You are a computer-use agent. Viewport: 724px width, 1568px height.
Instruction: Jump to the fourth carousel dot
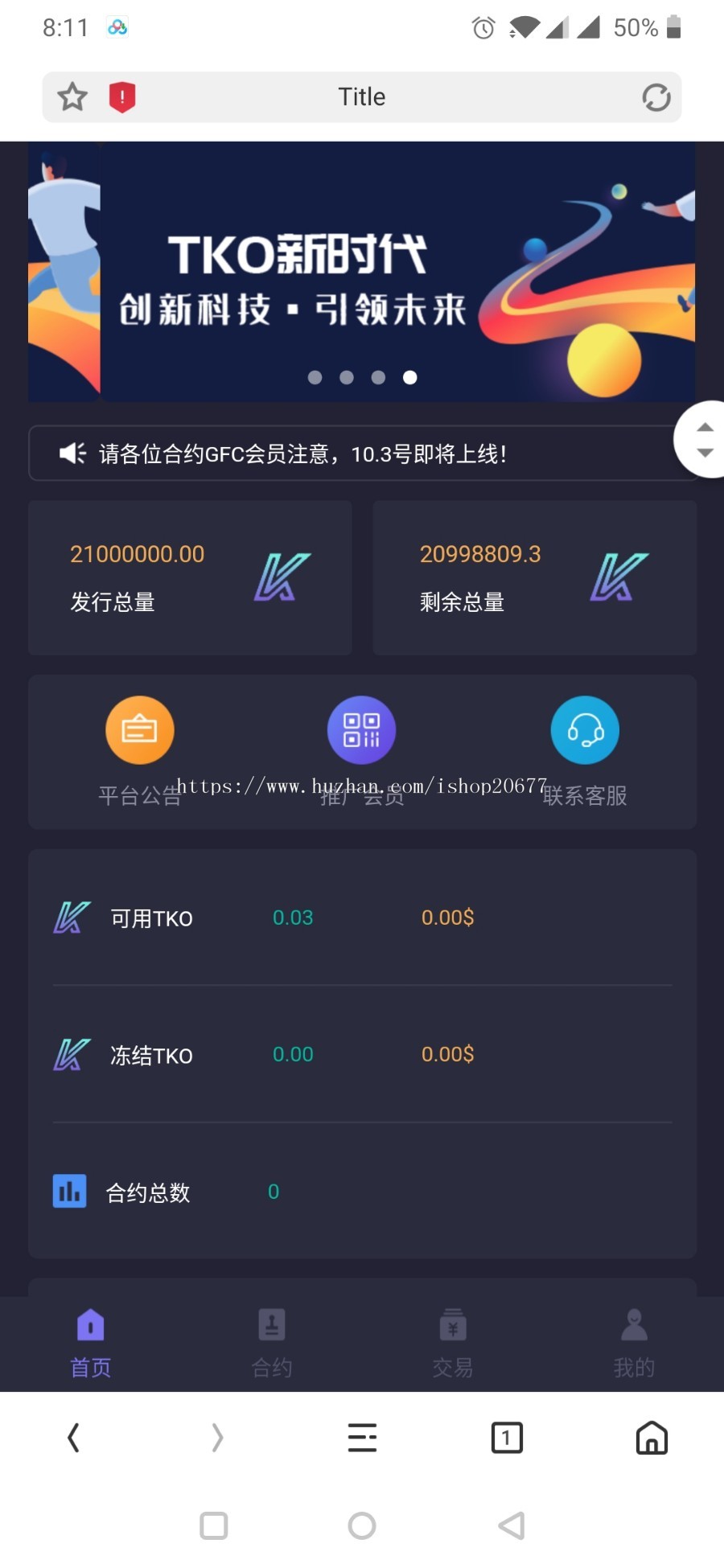pos(409,376)
